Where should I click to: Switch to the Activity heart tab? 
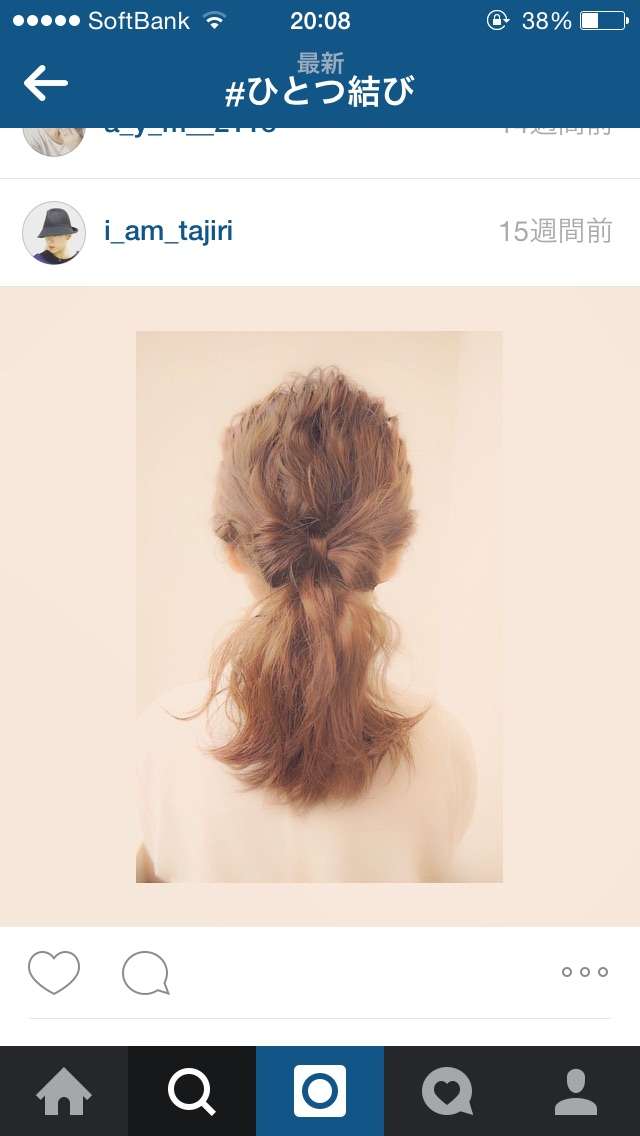(448, 1091)
